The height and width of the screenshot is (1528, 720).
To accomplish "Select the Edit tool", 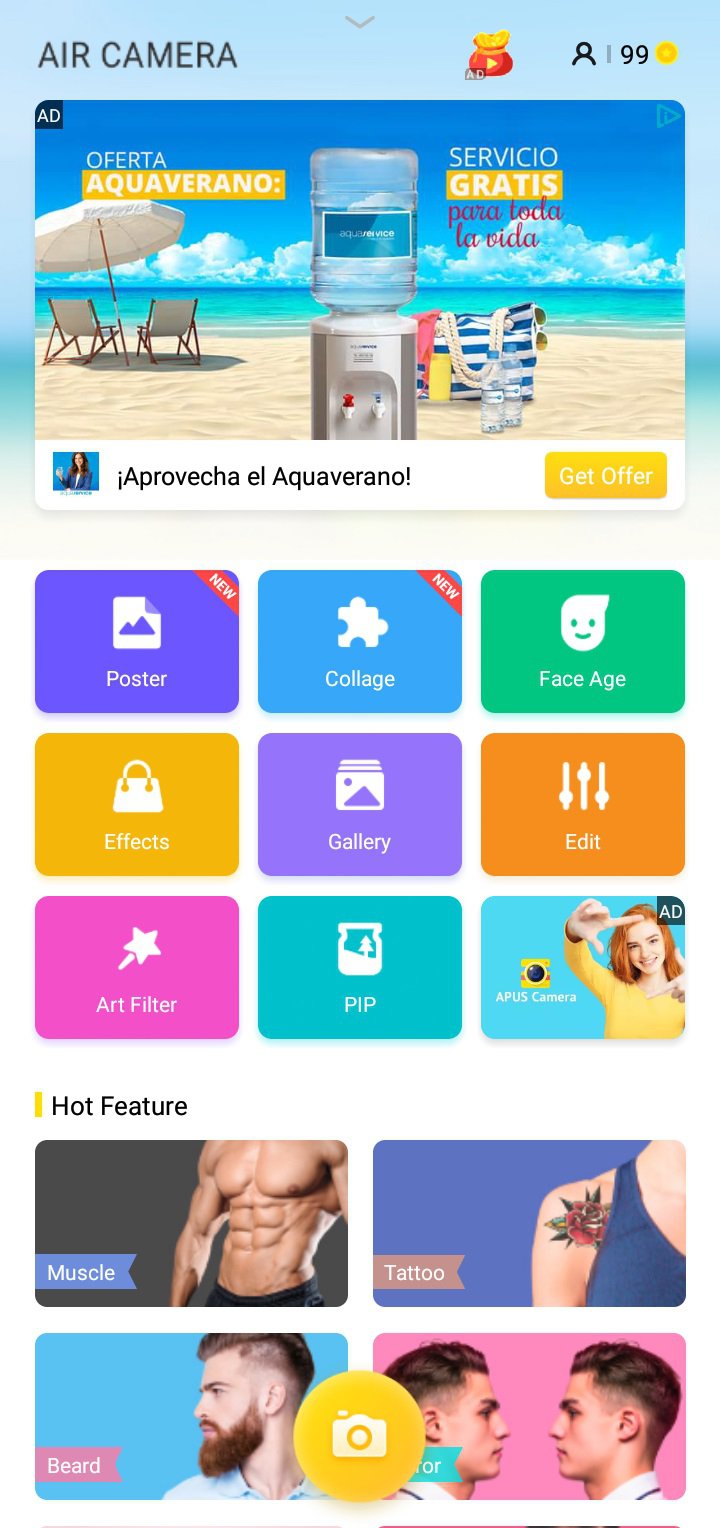I will (x=583, y=804).
